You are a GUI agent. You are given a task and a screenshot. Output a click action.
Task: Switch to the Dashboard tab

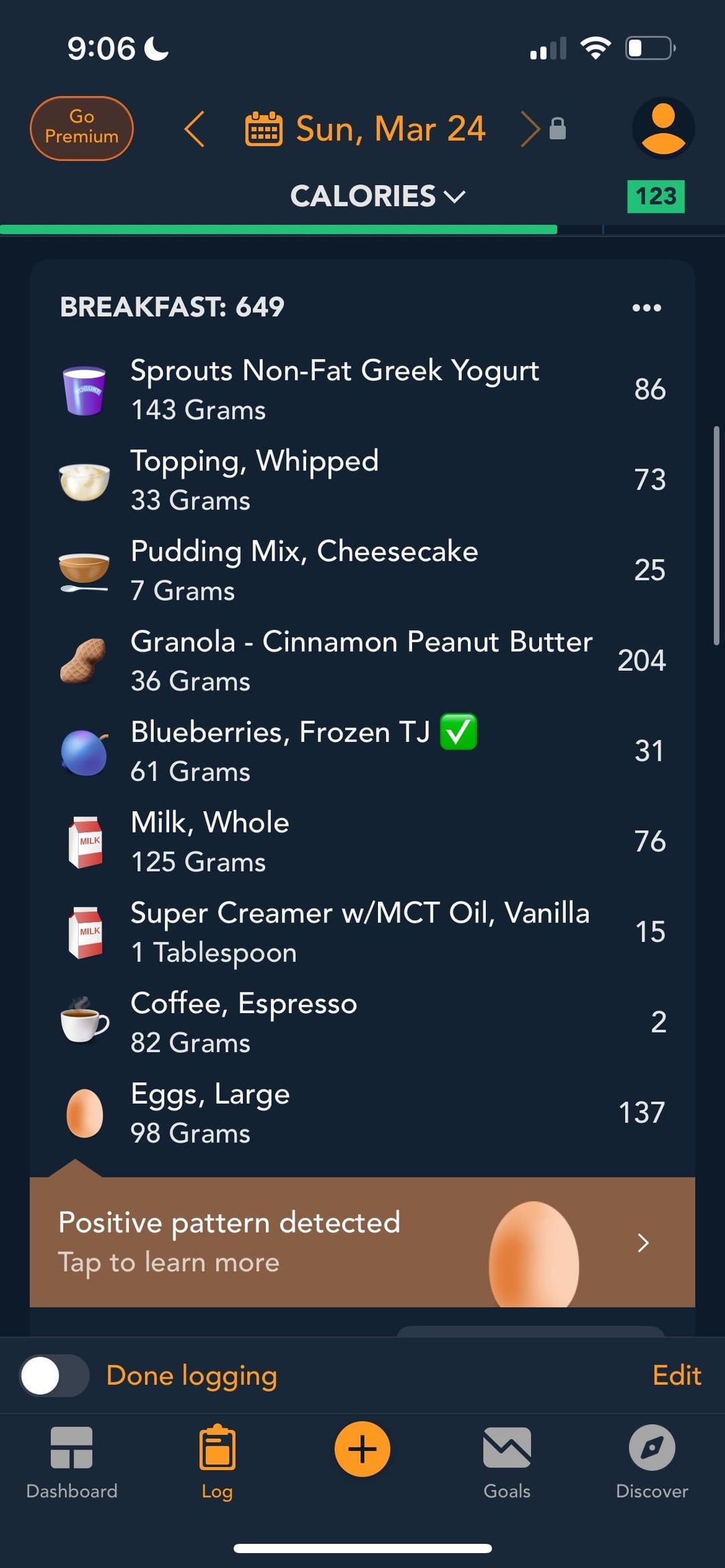(x=72, y=1463)
